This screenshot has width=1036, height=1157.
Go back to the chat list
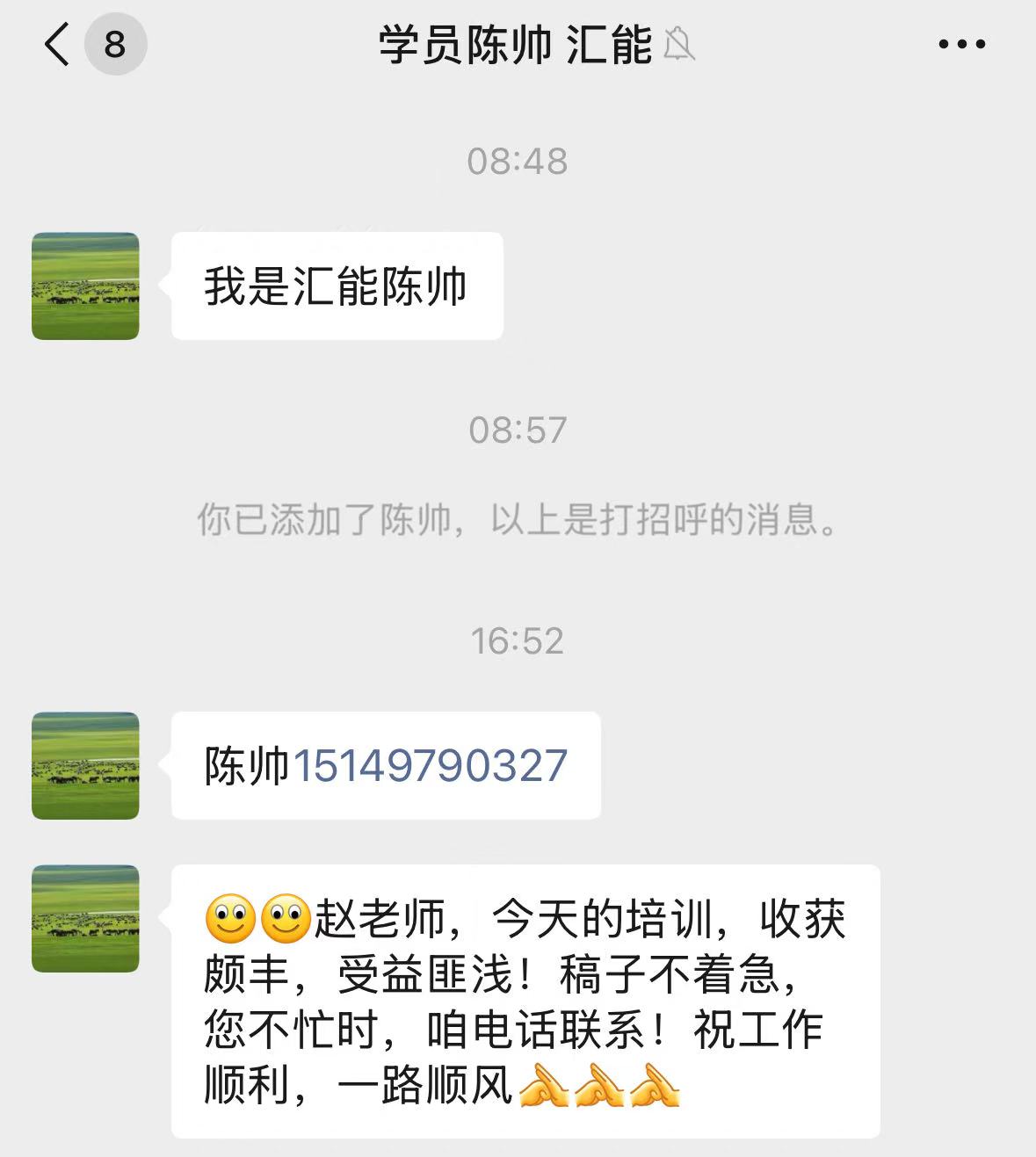[x=57, y=44]
